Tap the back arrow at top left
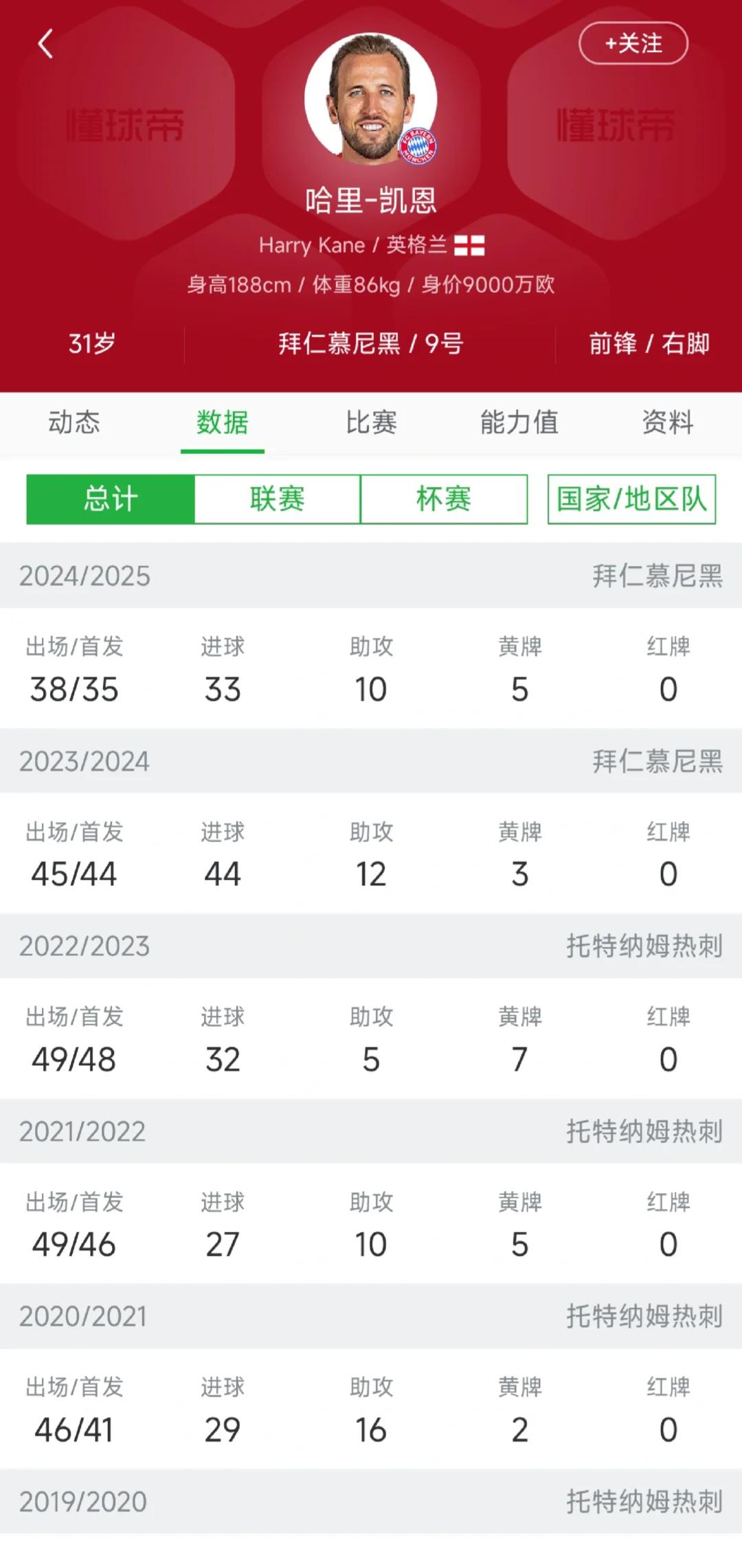742x1568 pixels. pyautogui.click(x=45, y=43)
